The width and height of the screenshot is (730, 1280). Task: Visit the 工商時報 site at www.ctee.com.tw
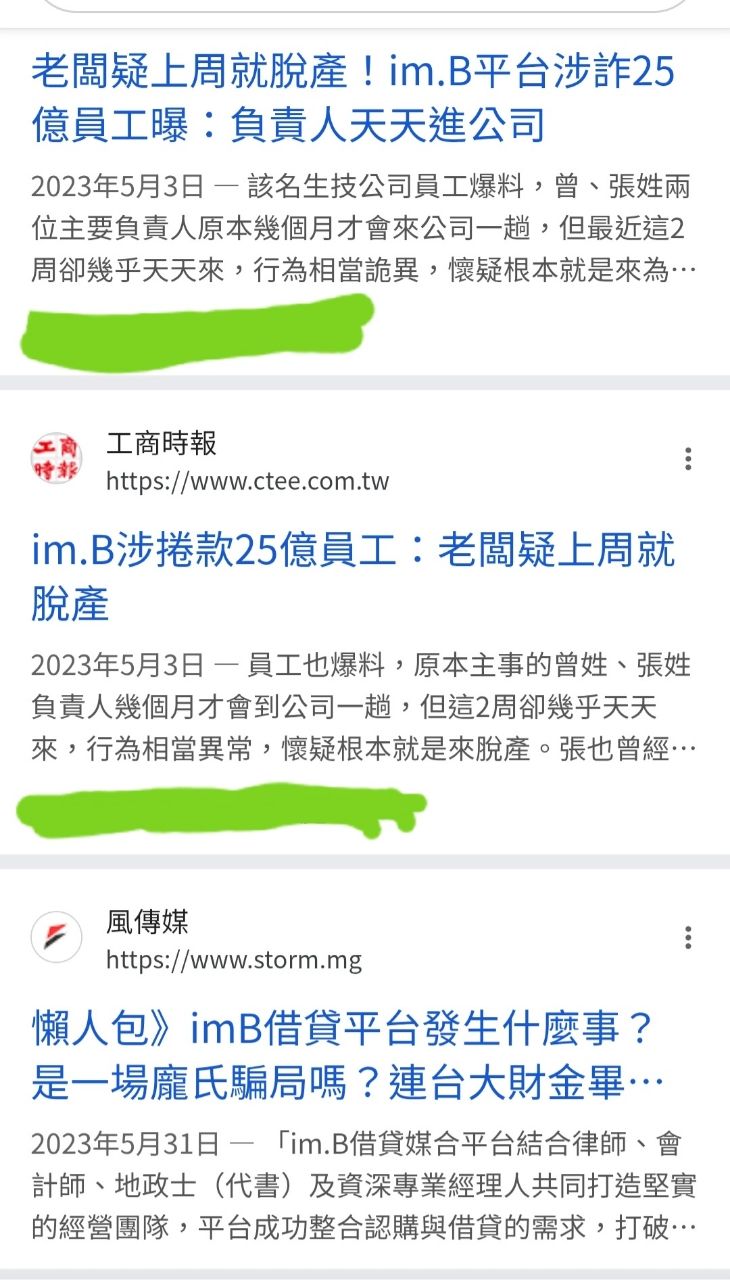(x=247, y=481)
